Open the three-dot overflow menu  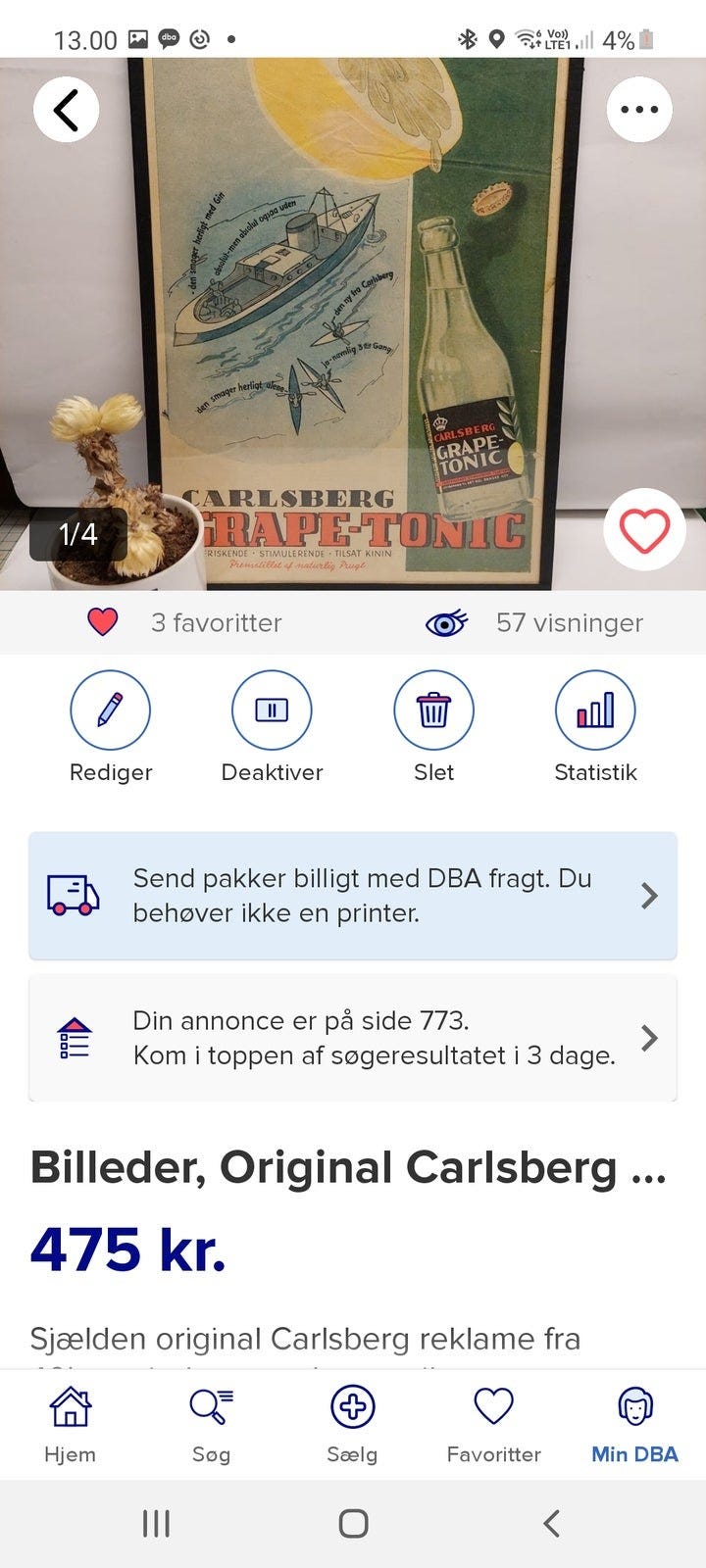point(639,110)
